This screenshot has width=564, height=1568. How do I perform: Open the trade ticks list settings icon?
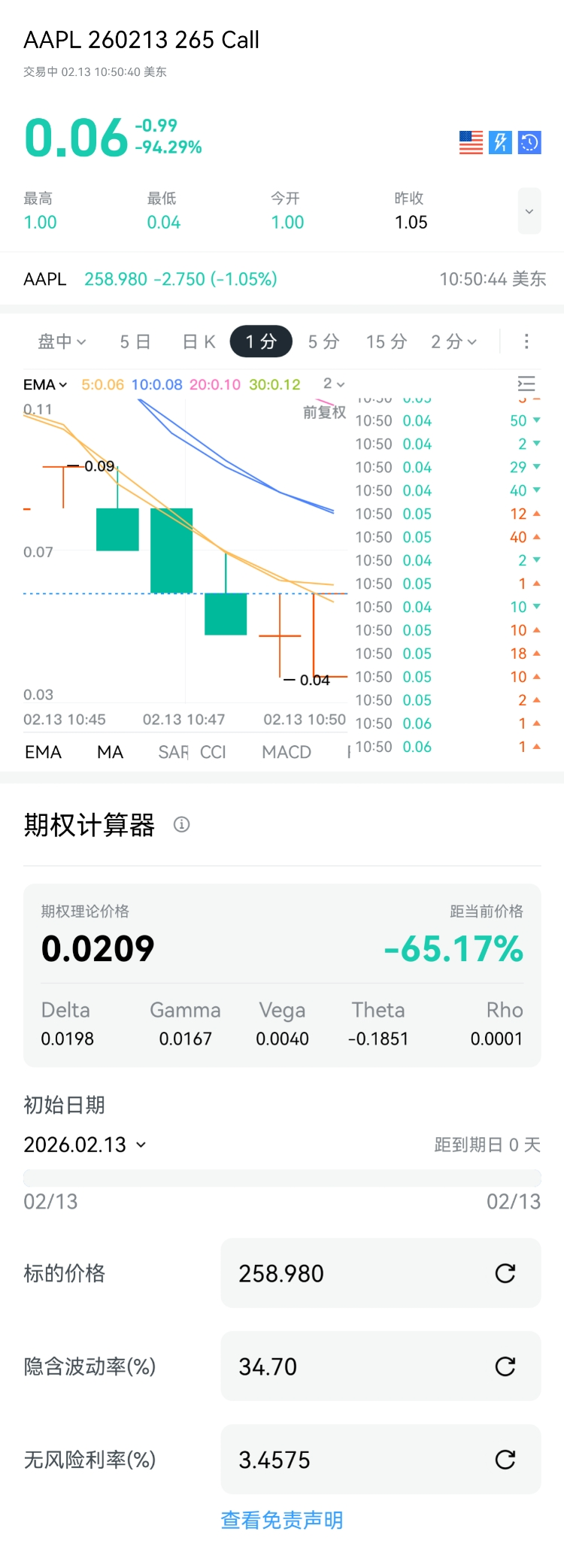[526, 384]
